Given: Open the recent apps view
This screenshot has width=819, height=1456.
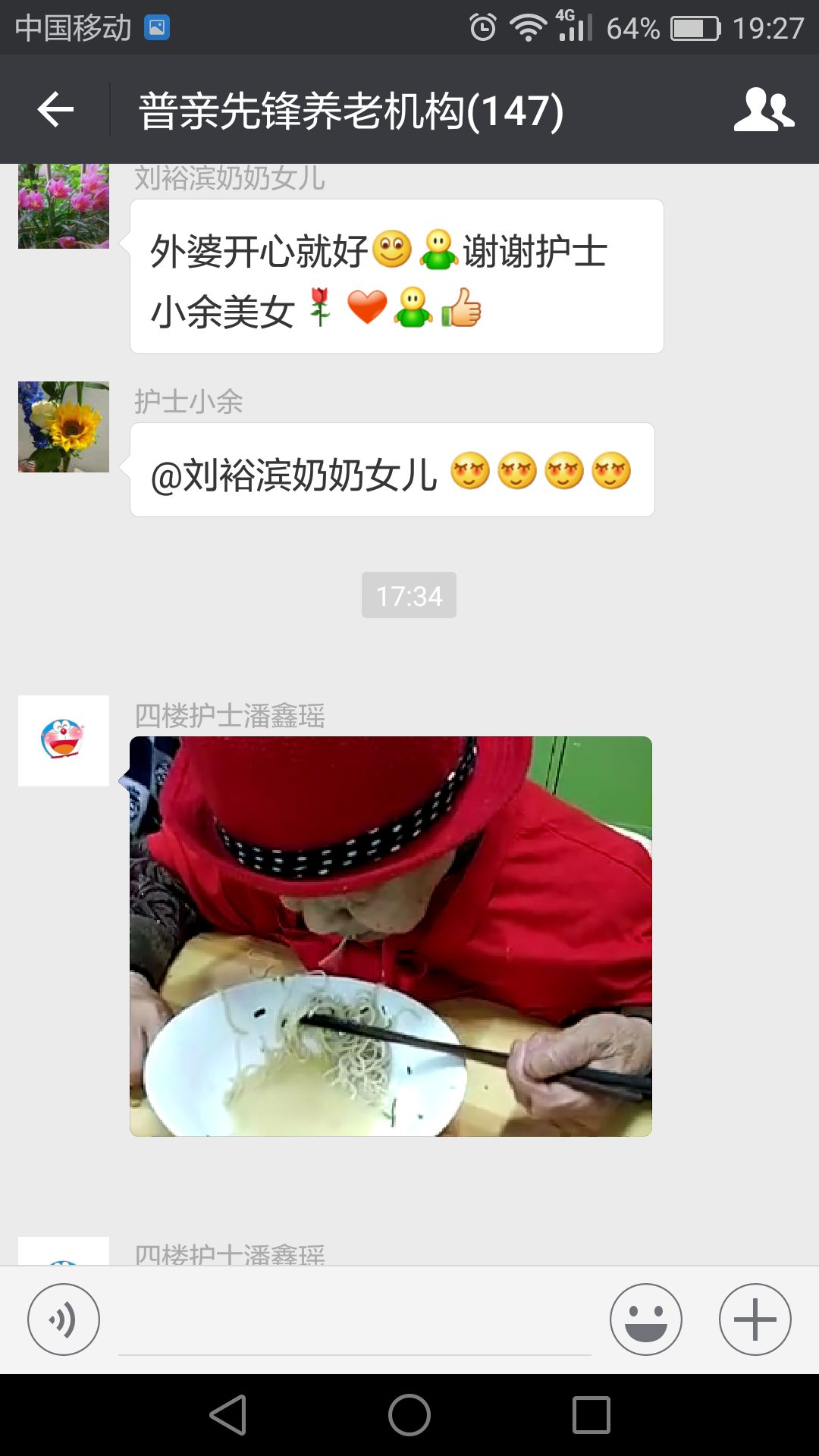Looking at the screenshot, I should [591, 1415].
